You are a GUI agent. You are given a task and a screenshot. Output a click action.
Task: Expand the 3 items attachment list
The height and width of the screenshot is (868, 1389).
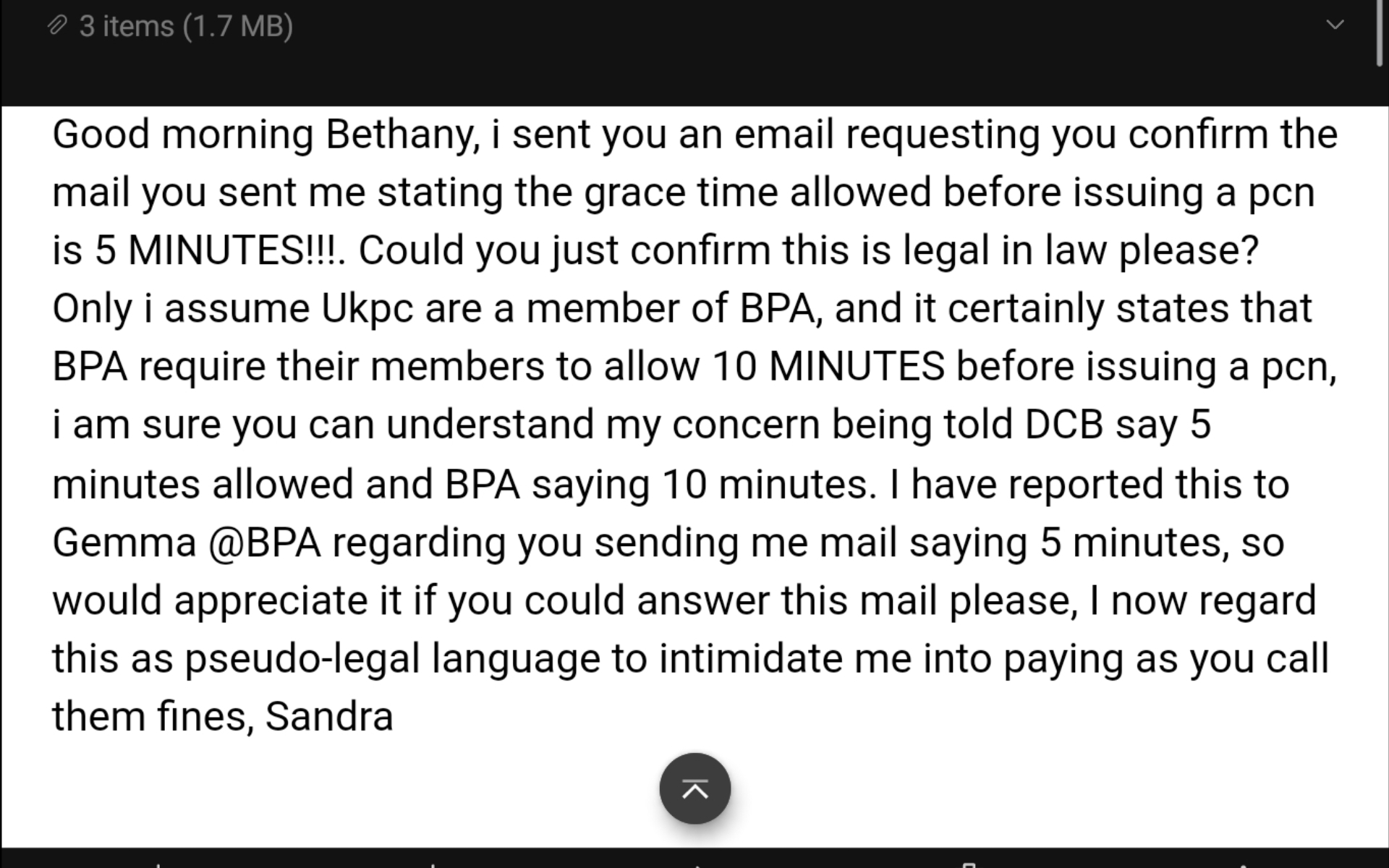(x=1335, y=25)
